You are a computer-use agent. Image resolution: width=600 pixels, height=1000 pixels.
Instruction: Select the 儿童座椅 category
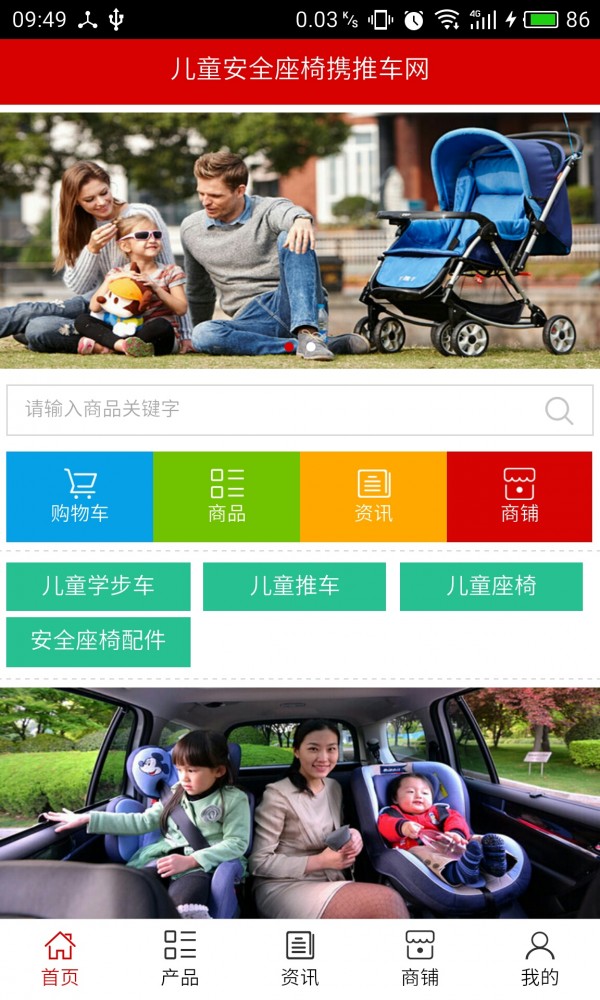click(x=491, y=586)
